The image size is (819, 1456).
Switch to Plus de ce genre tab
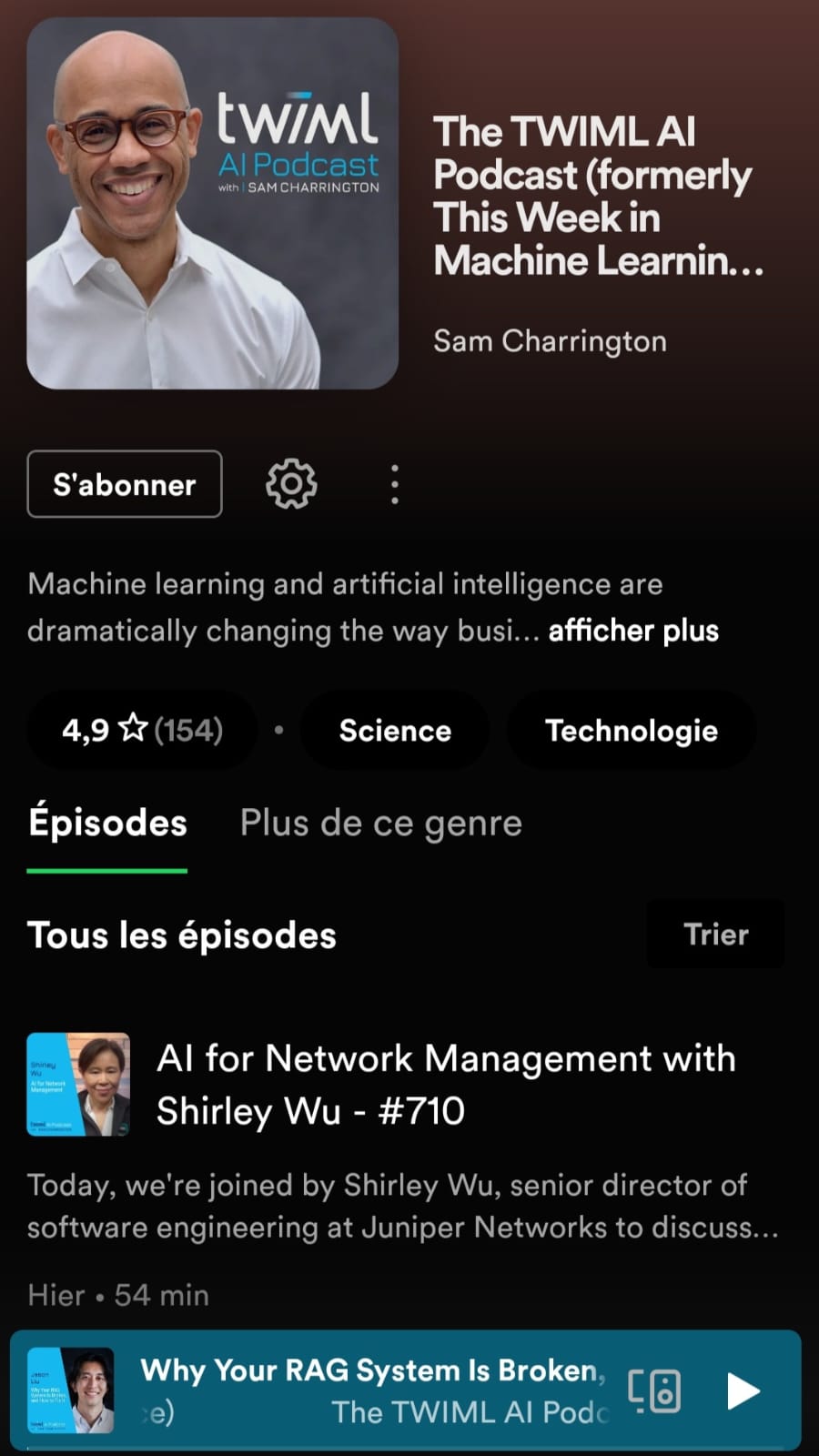click(x=380, y=824)
